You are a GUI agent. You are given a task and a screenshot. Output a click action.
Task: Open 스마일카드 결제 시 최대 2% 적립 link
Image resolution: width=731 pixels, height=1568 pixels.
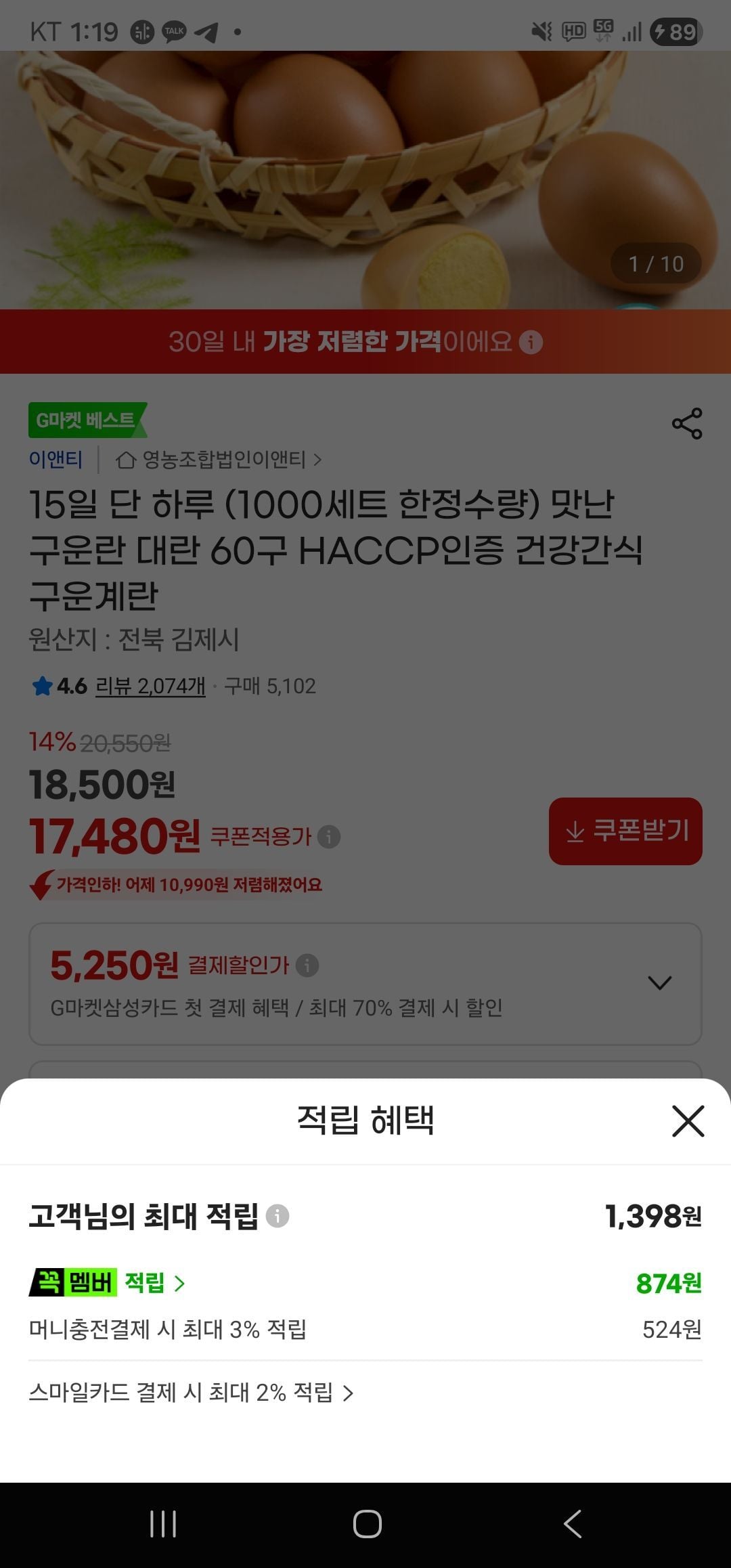pos(191,1393)
